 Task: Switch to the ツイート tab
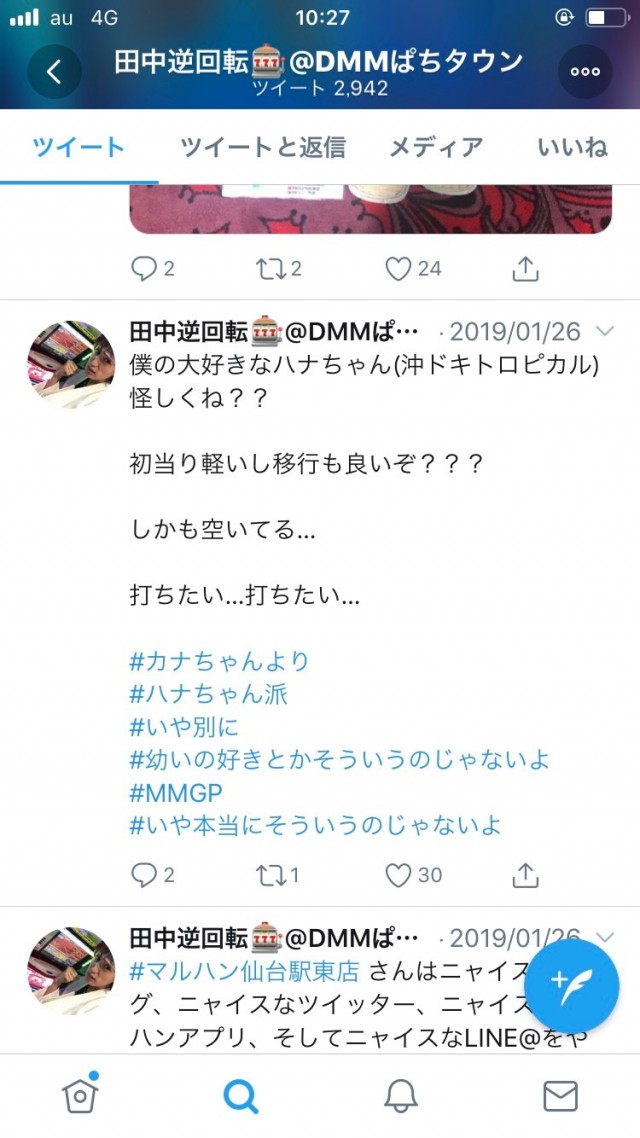[79, 148]
